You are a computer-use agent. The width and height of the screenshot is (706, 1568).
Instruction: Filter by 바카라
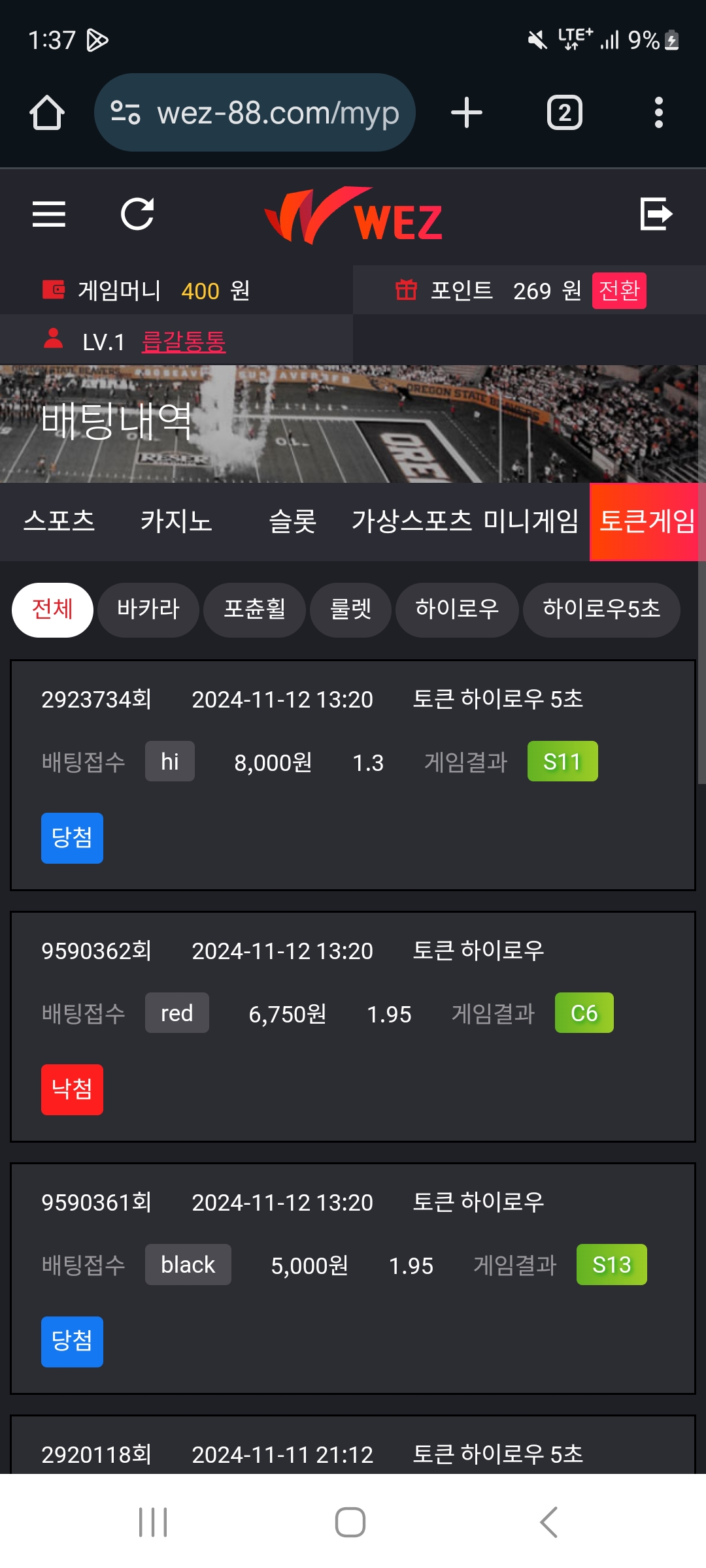pyautogui.click(x=148, y=610)
